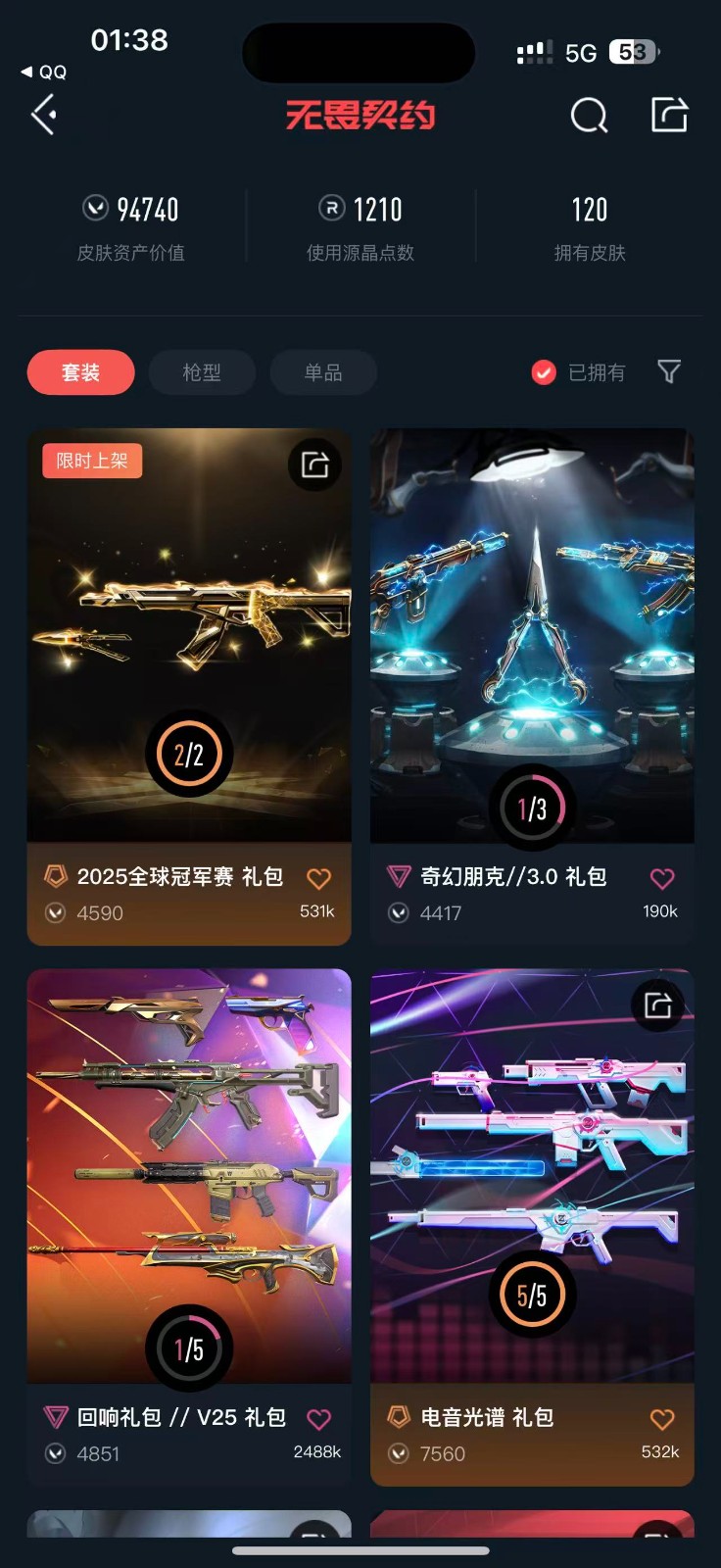The image size is (721, 1568).
Task: Toggle the 已拥有 checkbox
Action: pos(544,372)
